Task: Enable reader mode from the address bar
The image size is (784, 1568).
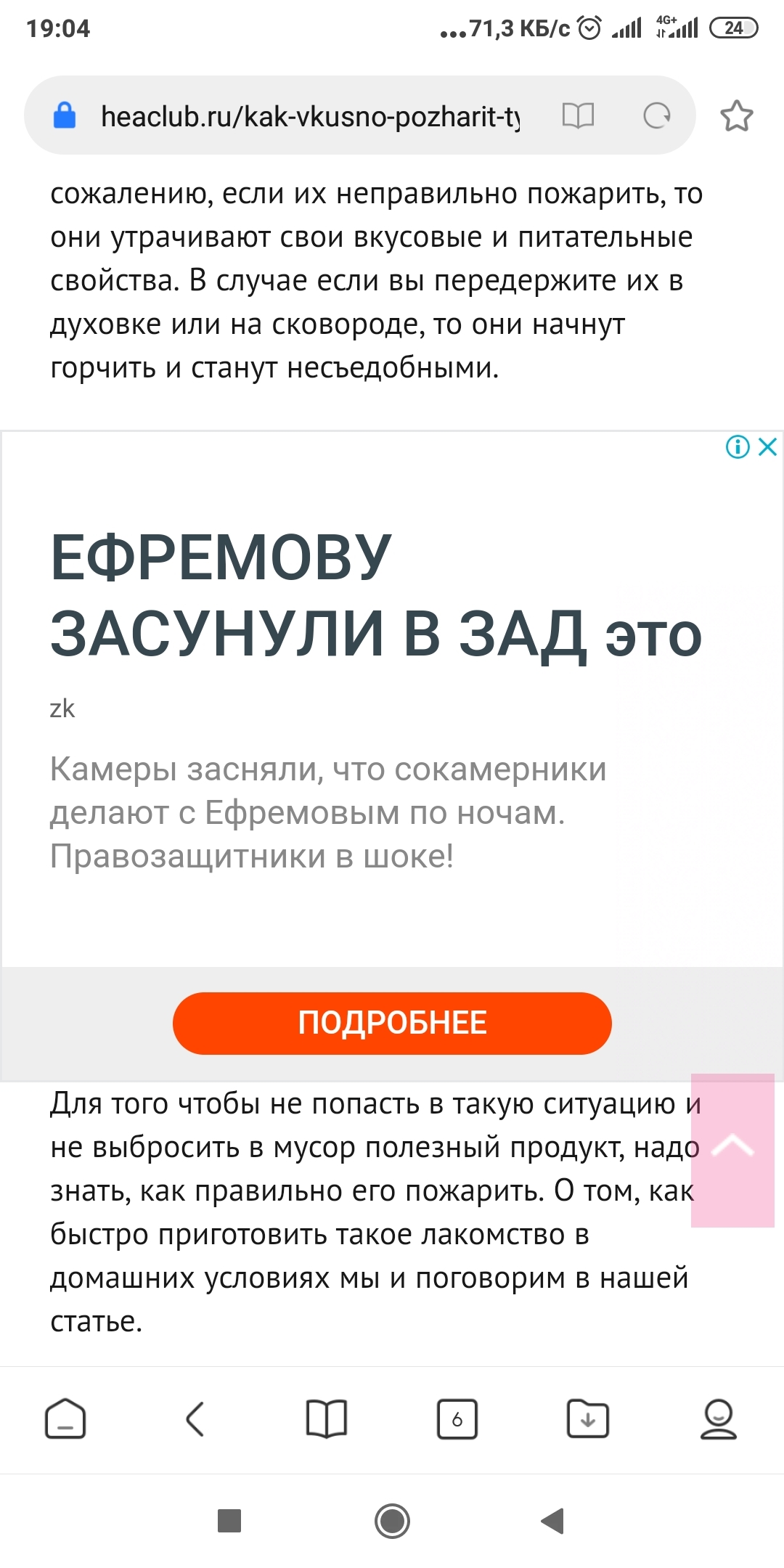Action: [578, 115]
